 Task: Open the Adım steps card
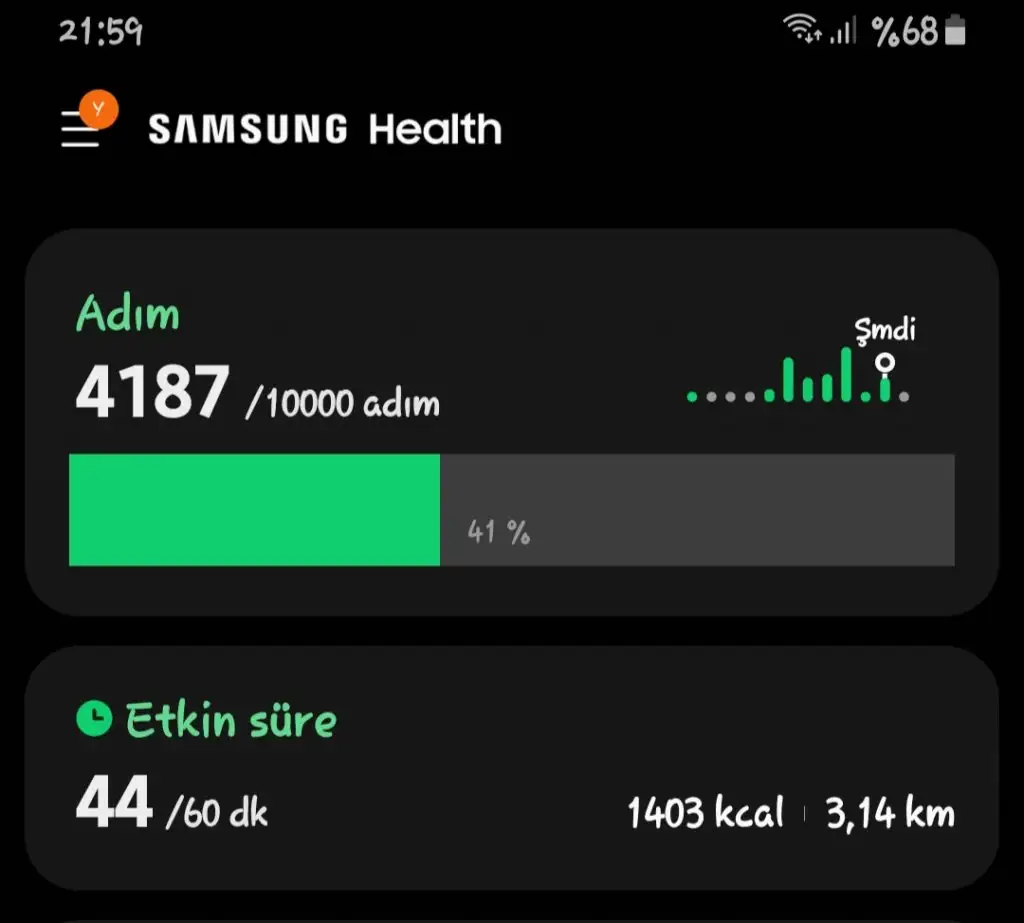[510, 420]
